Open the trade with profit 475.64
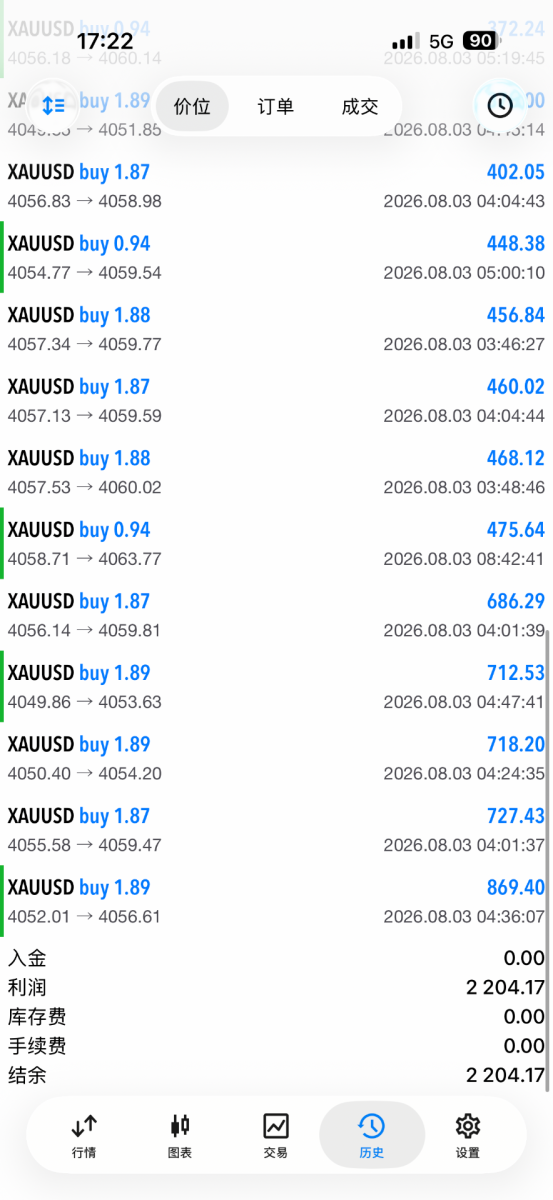553x1200 pixels. click(x=276, y=544)
